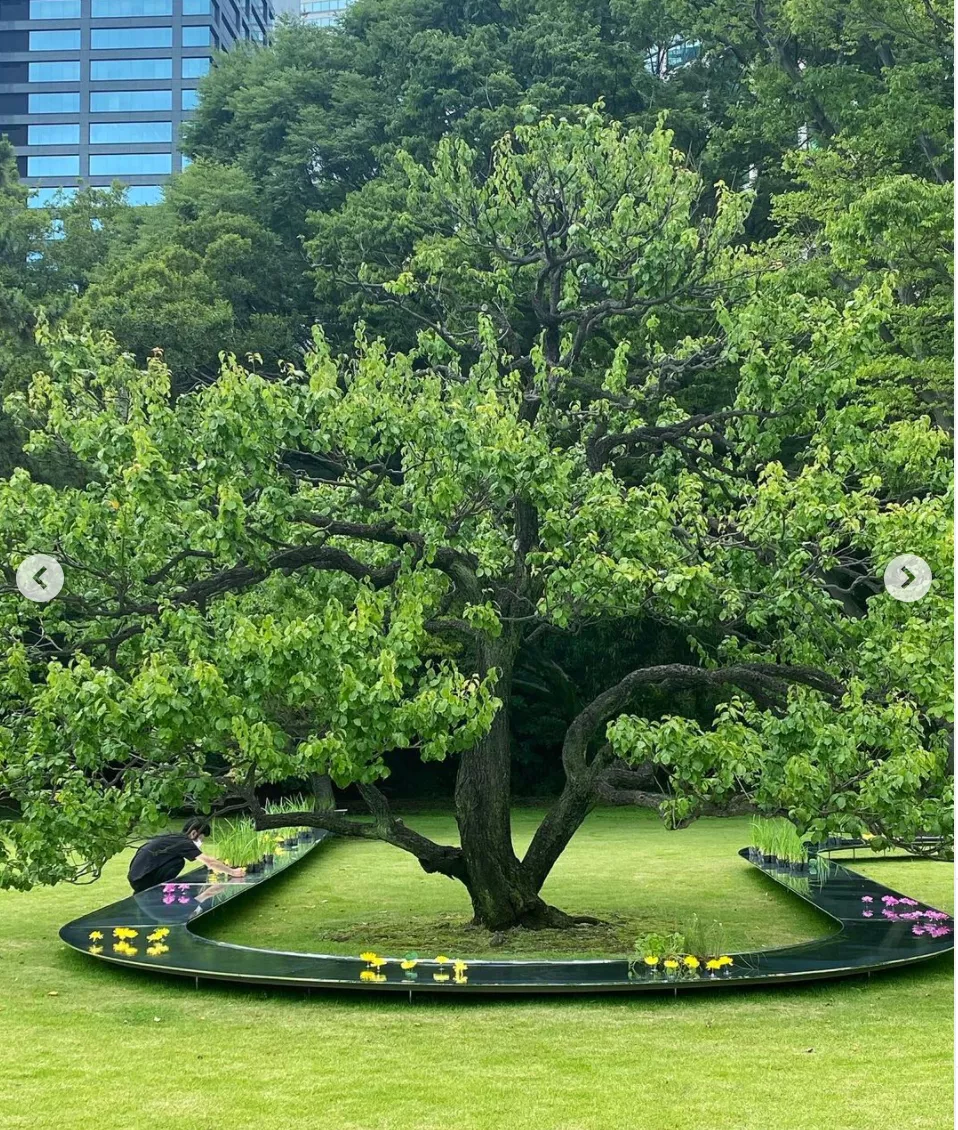958x1130 pixels.
Task: Advance to the next photo in carousel
Action: pyautogui.click(x=907, y=578)
